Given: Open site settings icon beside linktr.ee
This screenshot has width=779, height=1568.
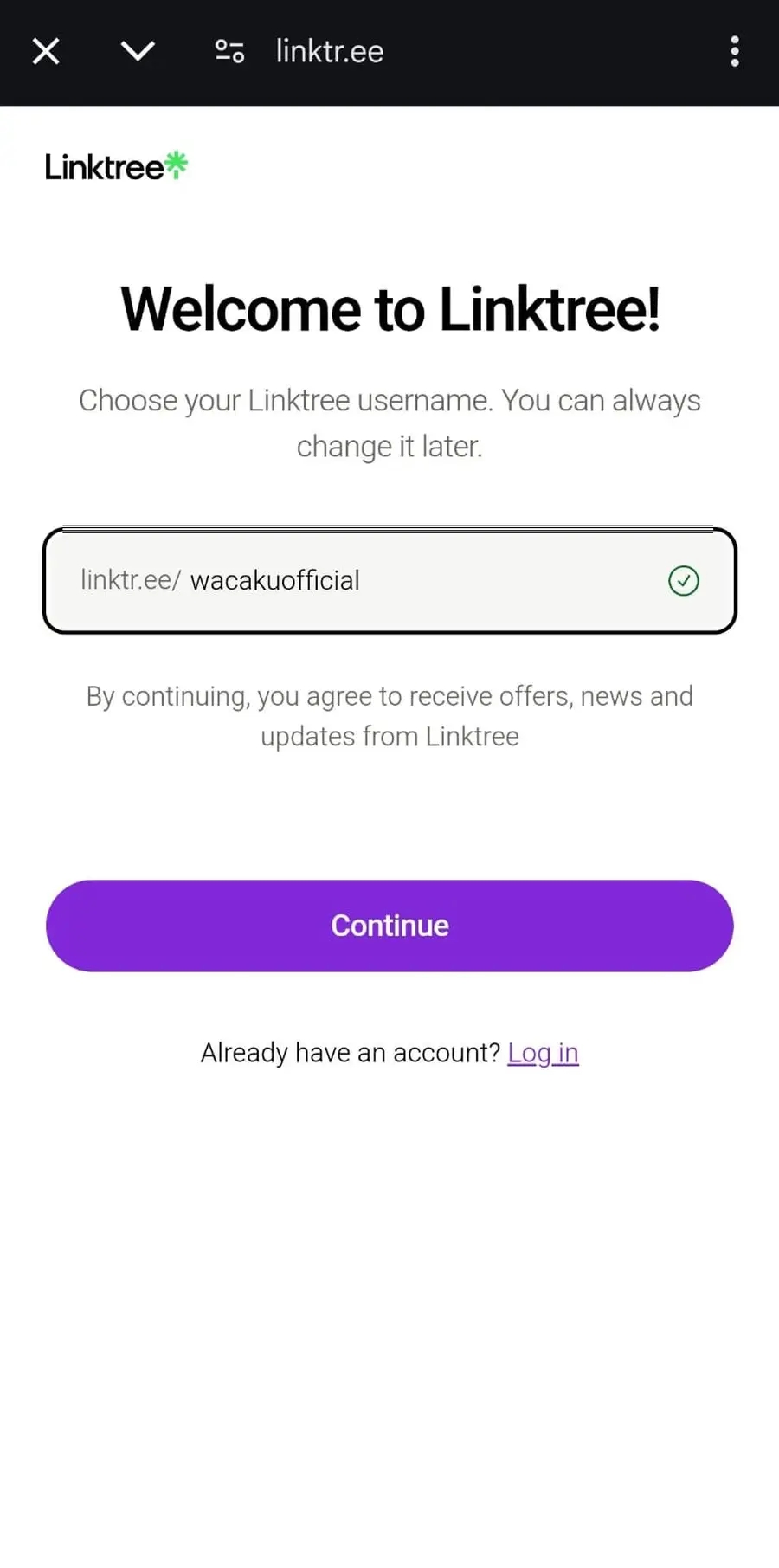Looking at the screenshot, I should [x=229, y=52].
